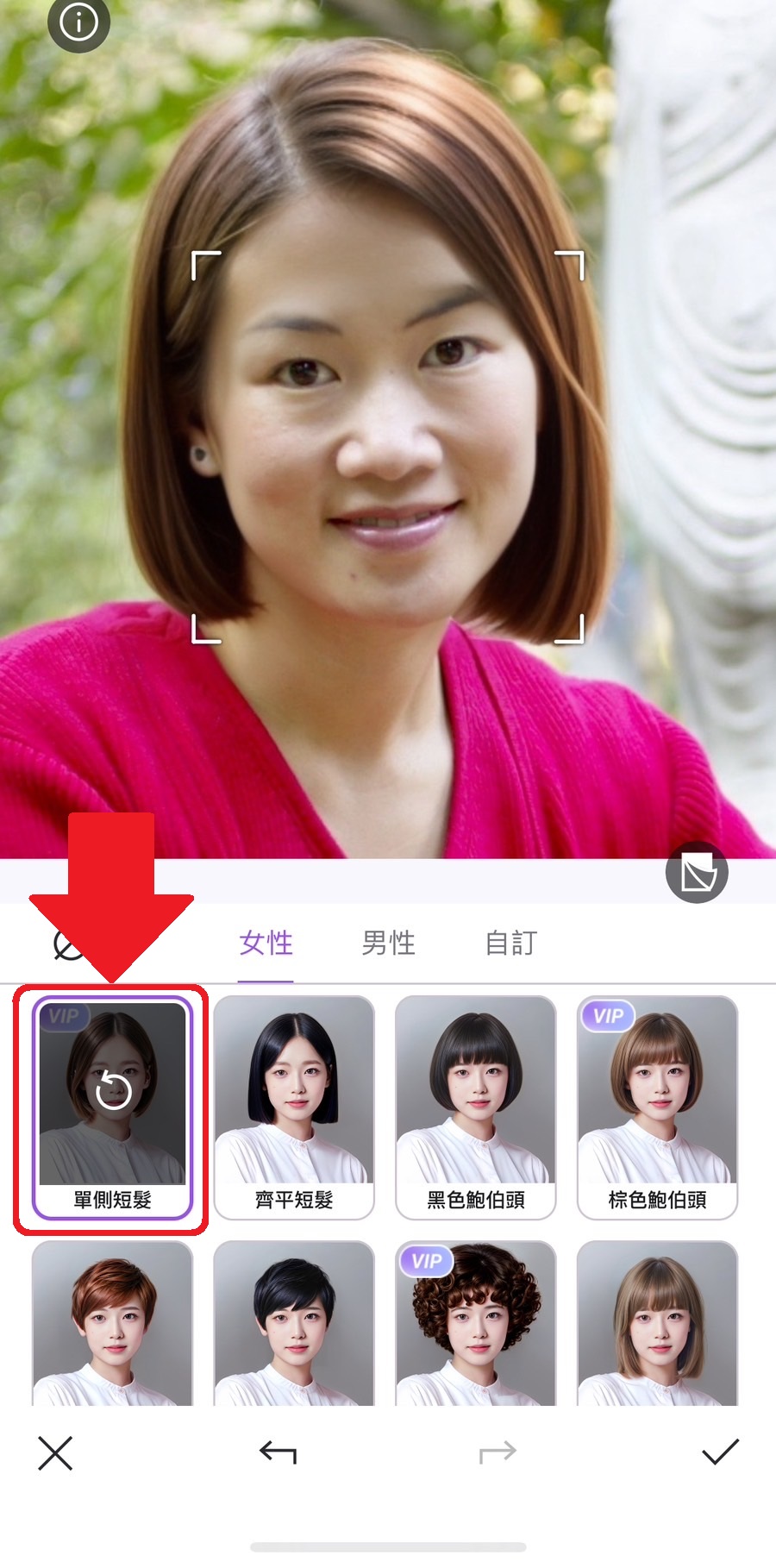Choose the 黑色鮑伯頭 hairstyle
Screen dimensions: 776x1568
click(476, 1107)
